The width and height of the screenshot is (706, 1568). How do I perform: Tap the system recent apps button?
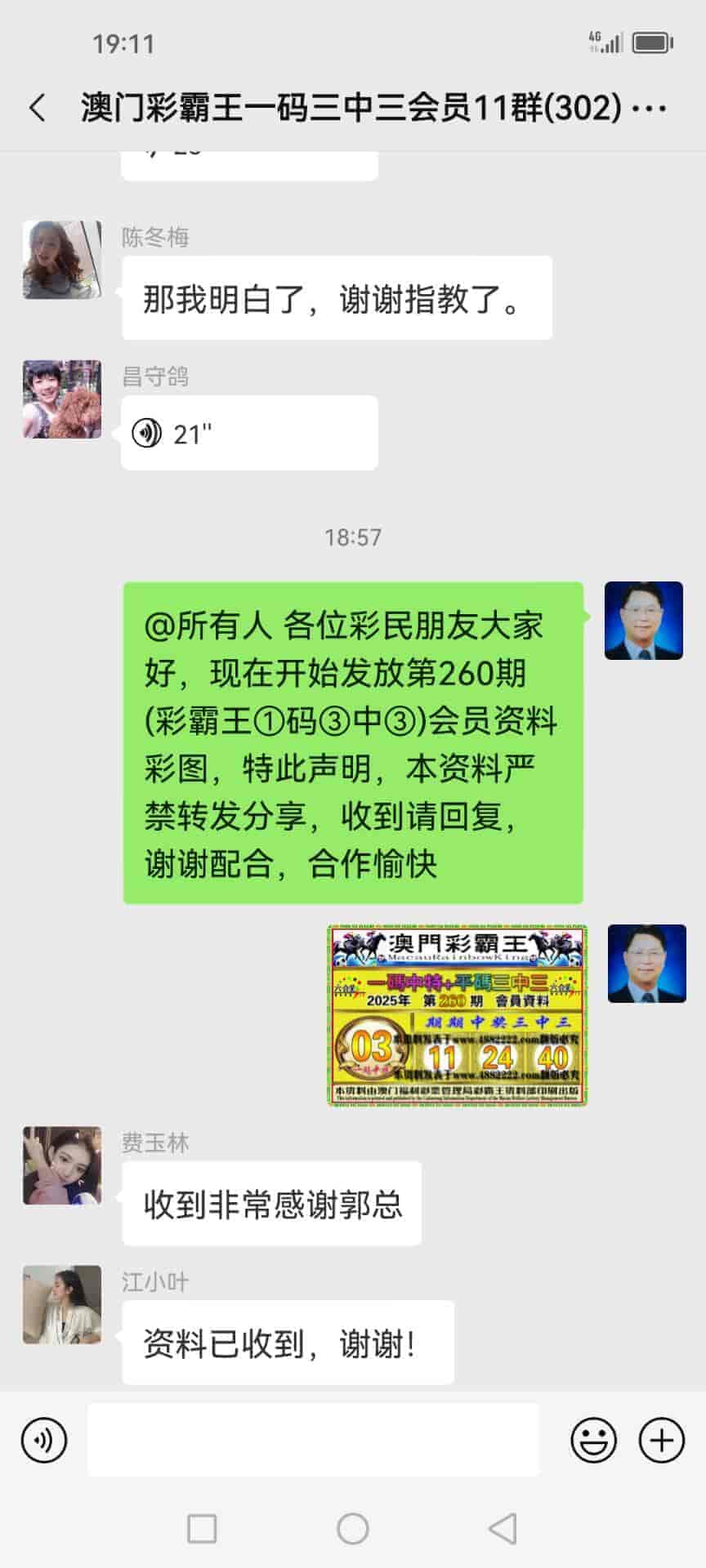tap(202, 1528)
